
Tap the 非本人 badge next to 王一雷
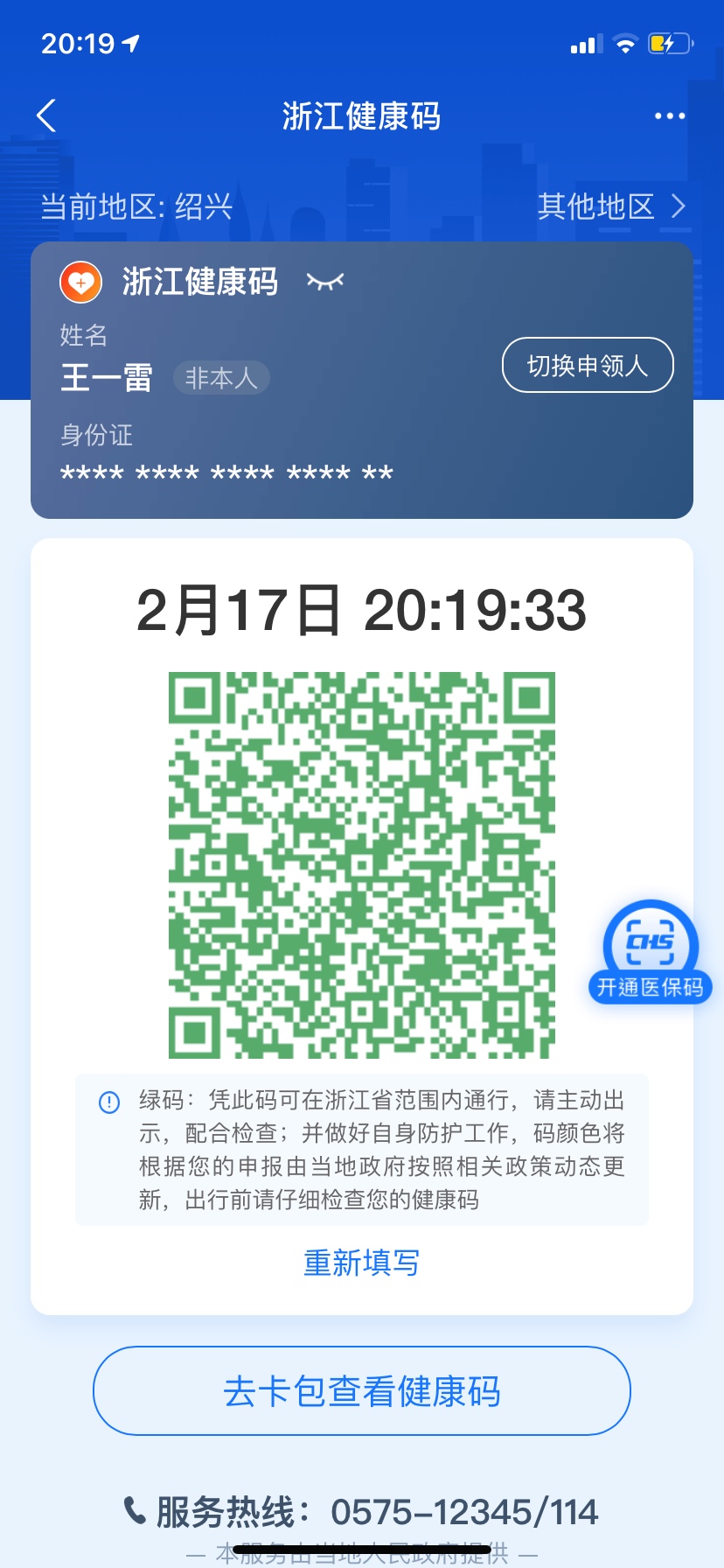tap(221, 377)
